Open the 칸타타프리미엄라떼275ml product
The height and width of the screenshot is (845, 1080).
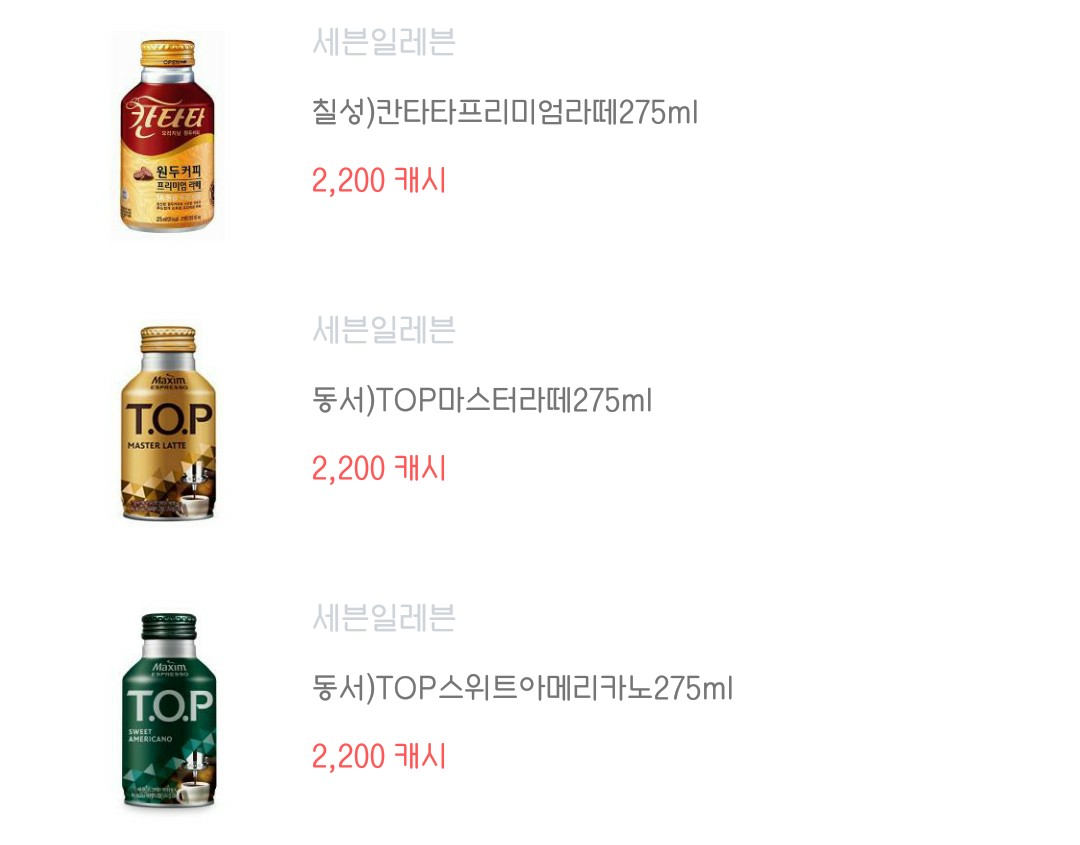pyautogui.click(x=505, y=113)
